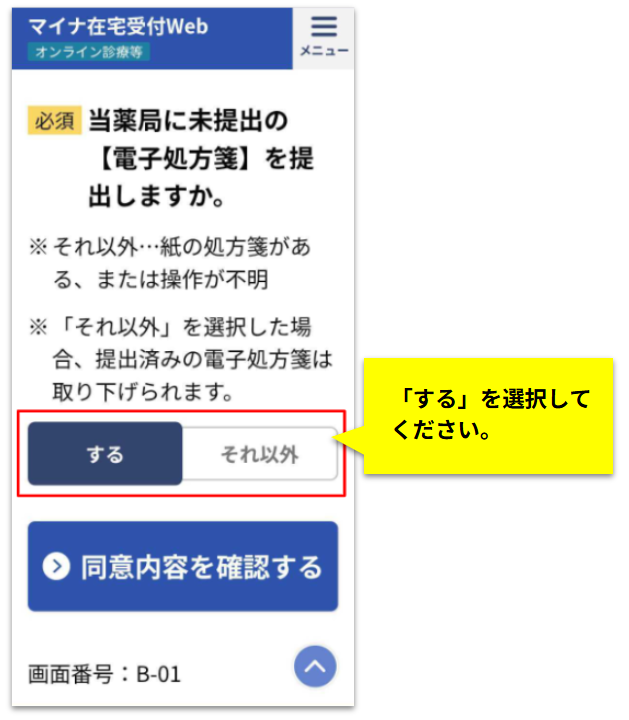Tap the scroll-to-top arrow button
The width and height of the screenshot is (629, 720).
315,666
